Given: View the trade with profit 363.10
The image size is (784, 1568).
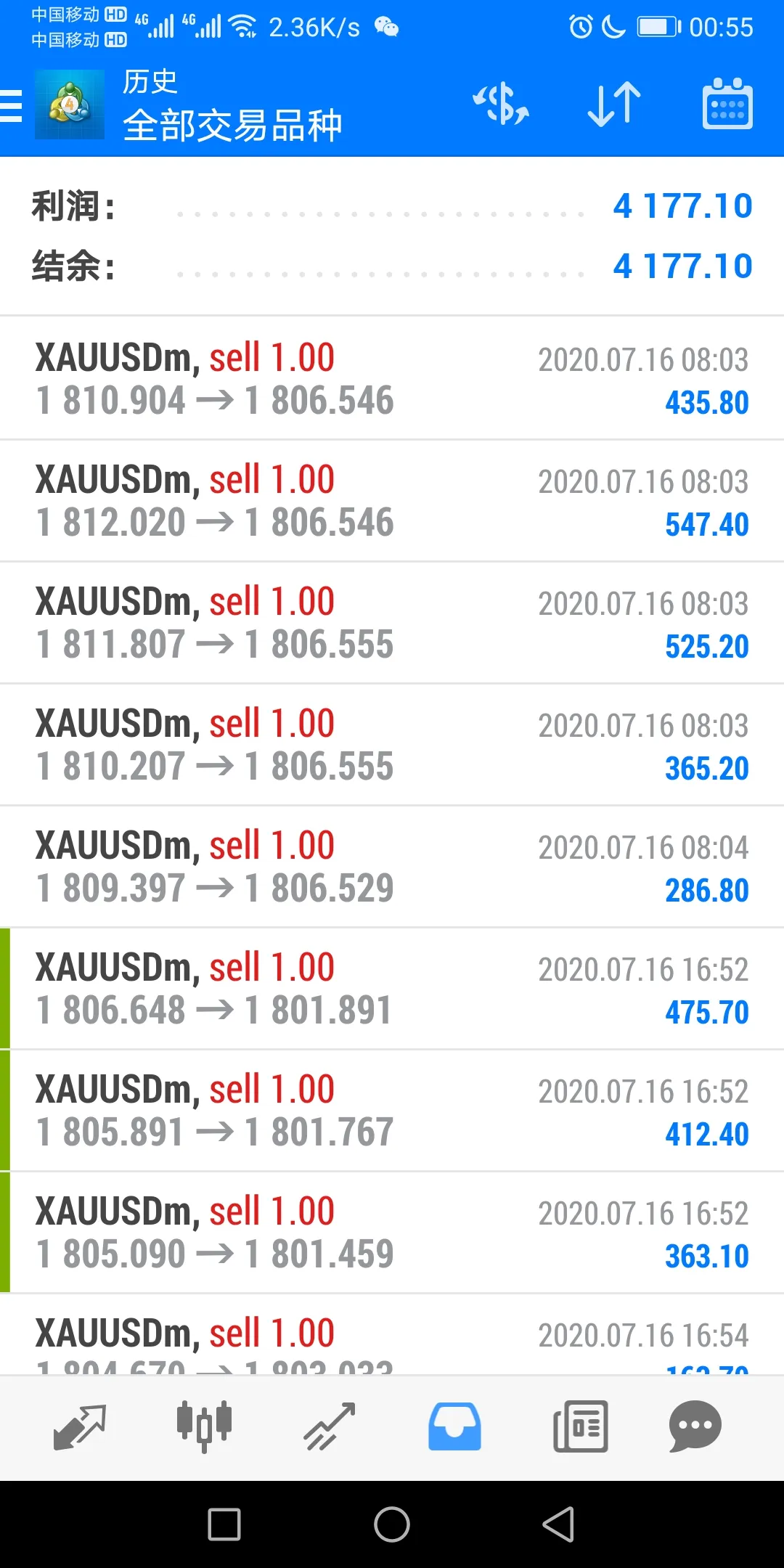Looking at the screenshot, I should (392, 1232).
